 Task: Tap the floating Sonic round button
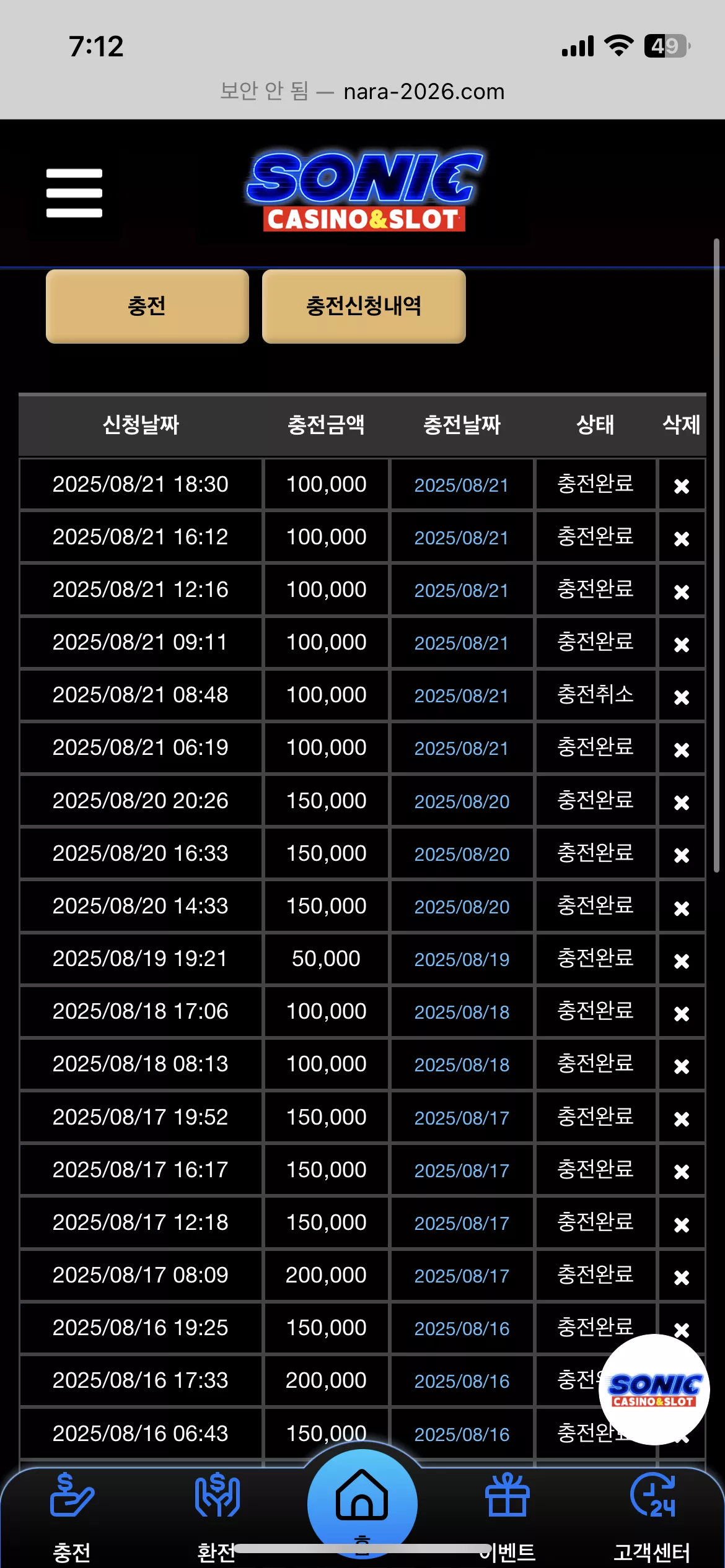click(x=654, y=1390)
